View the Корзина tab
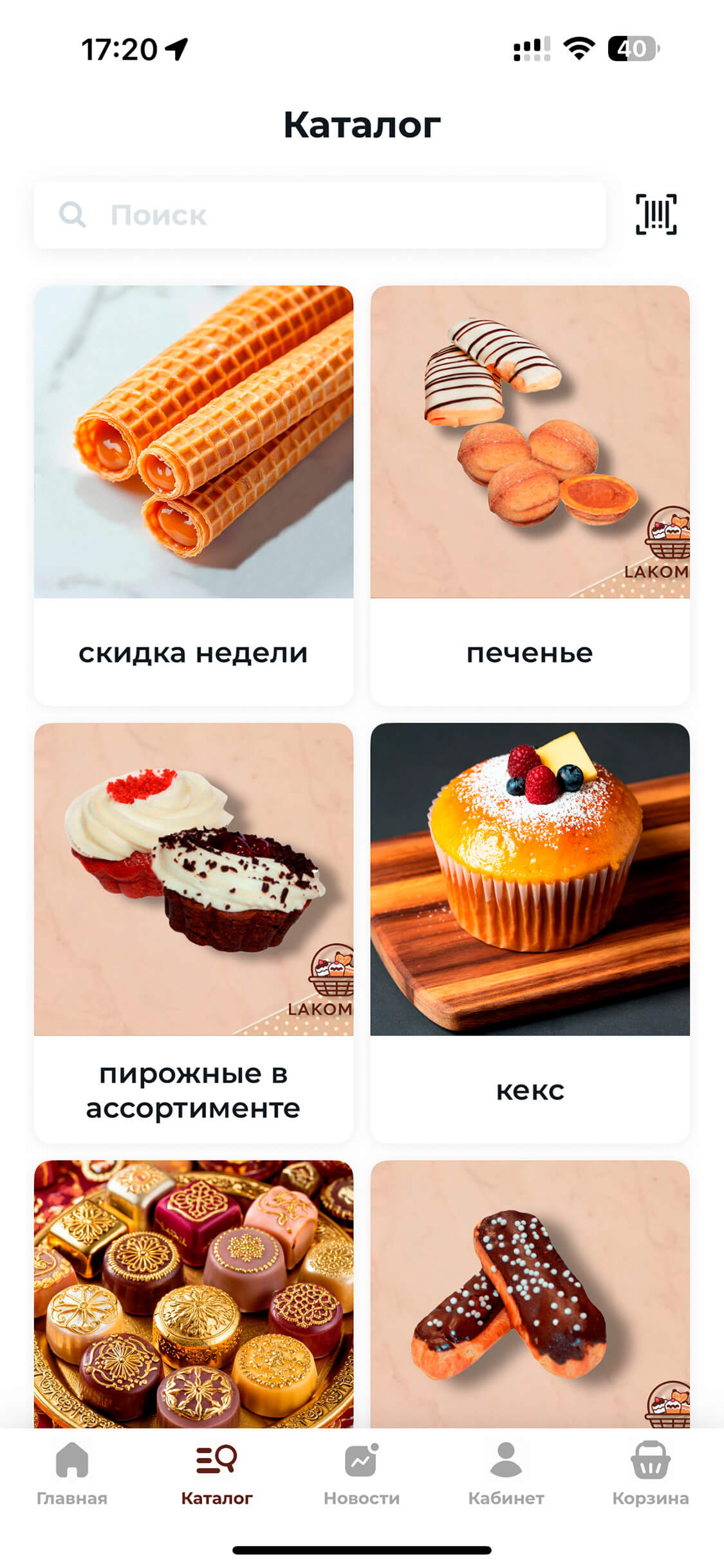Viewport: 724px width, 1568px height. [x=650, y=1474]
